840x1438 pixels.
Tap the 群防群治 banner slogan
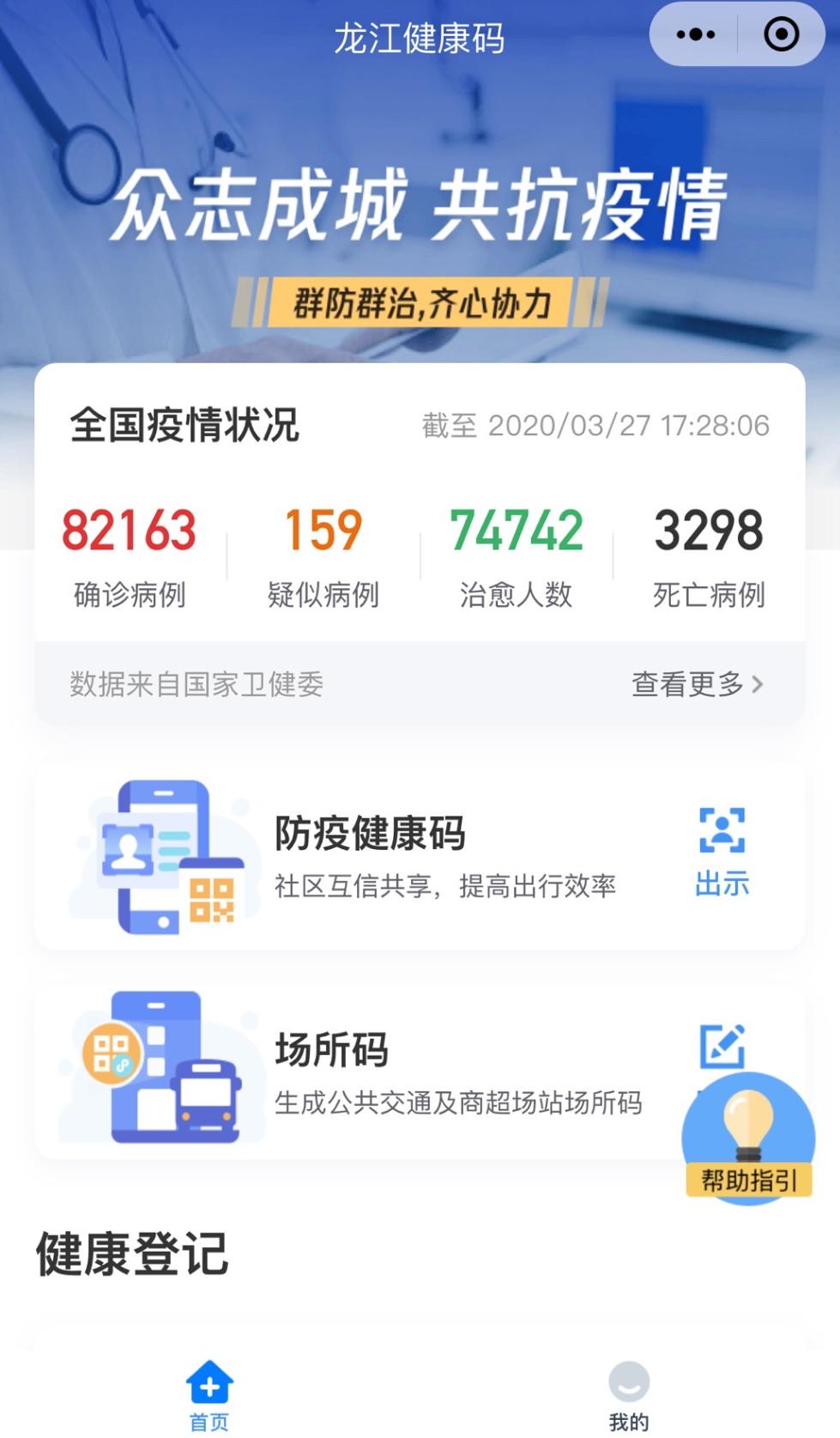(420, 302)
